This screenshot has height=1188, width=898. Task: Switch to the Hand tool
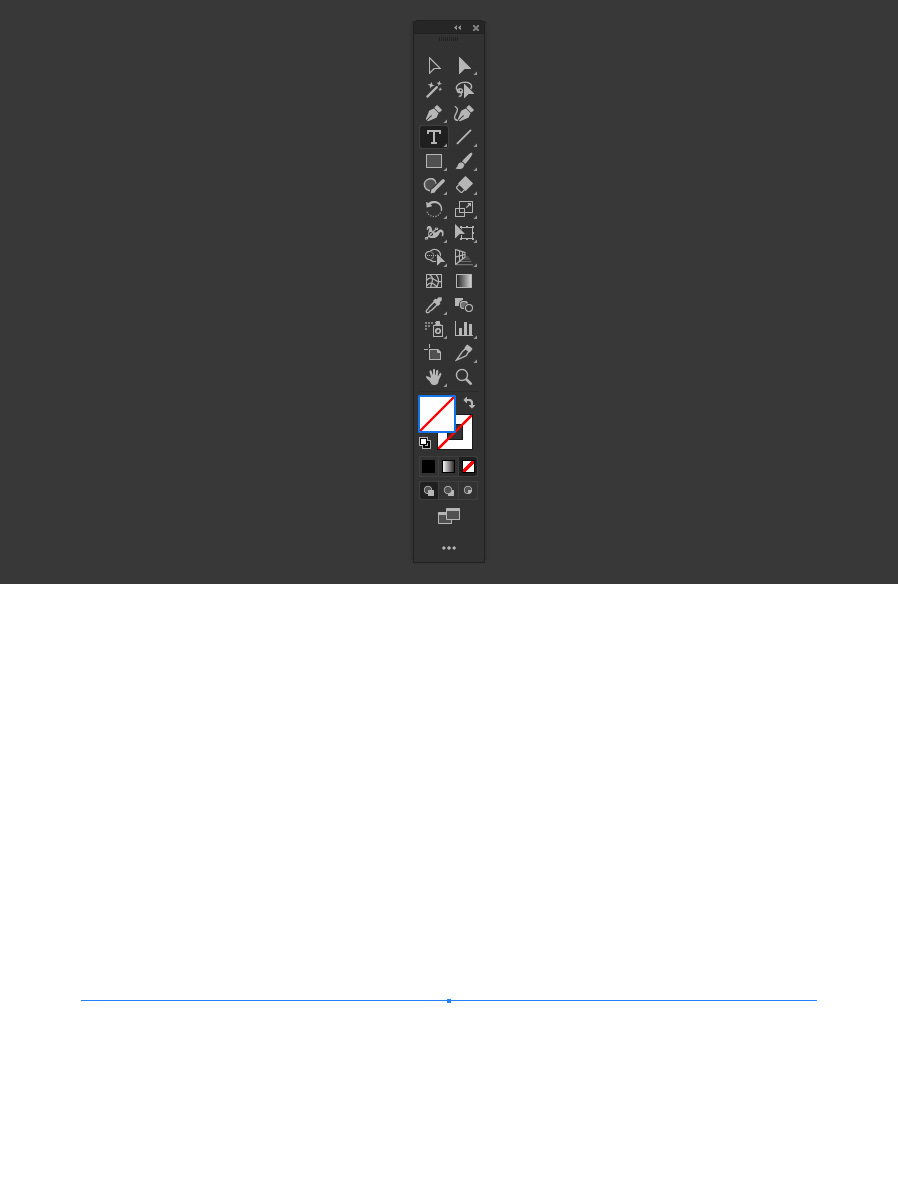pyautogui.click(x=434, y=377)
